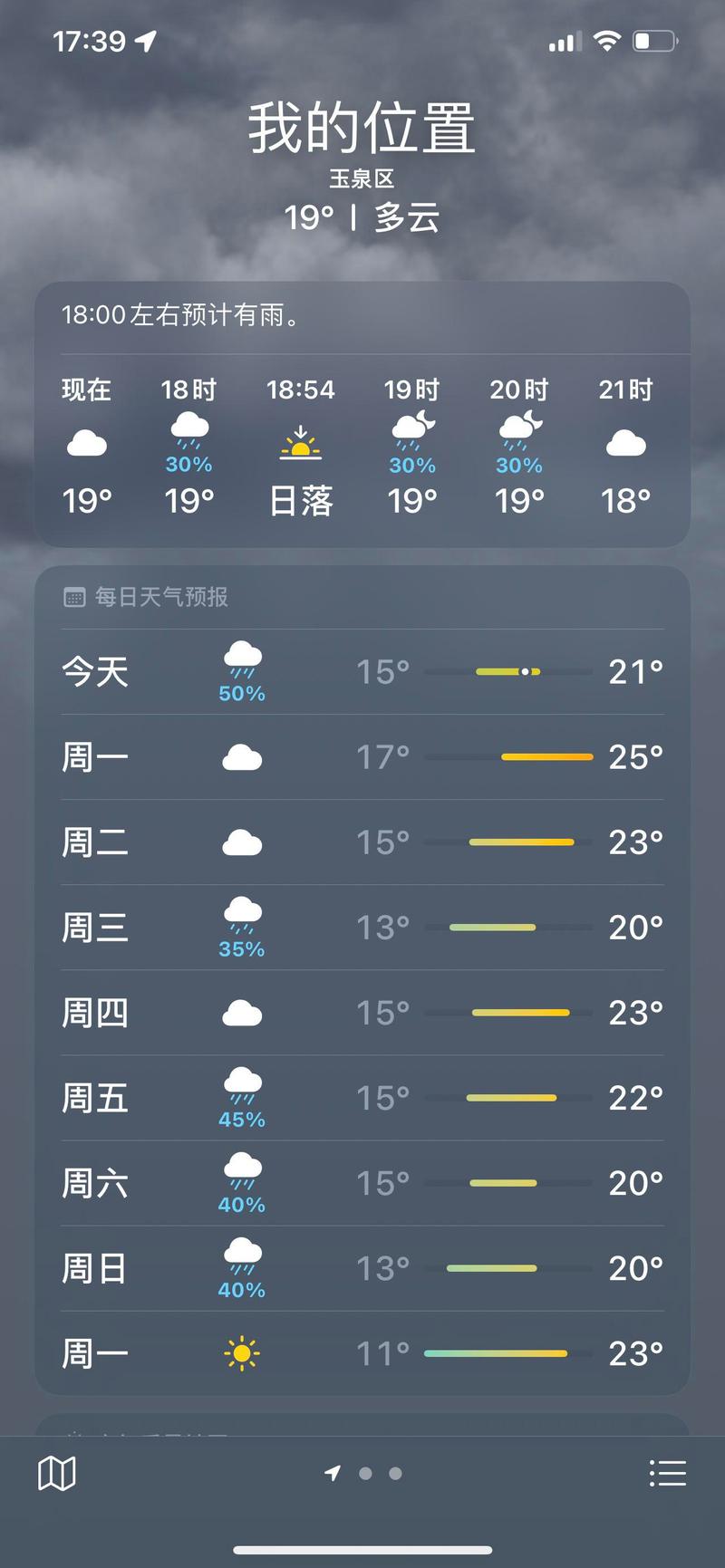
Task: Select the second page indicator dot
Action: click(365, 1473)
